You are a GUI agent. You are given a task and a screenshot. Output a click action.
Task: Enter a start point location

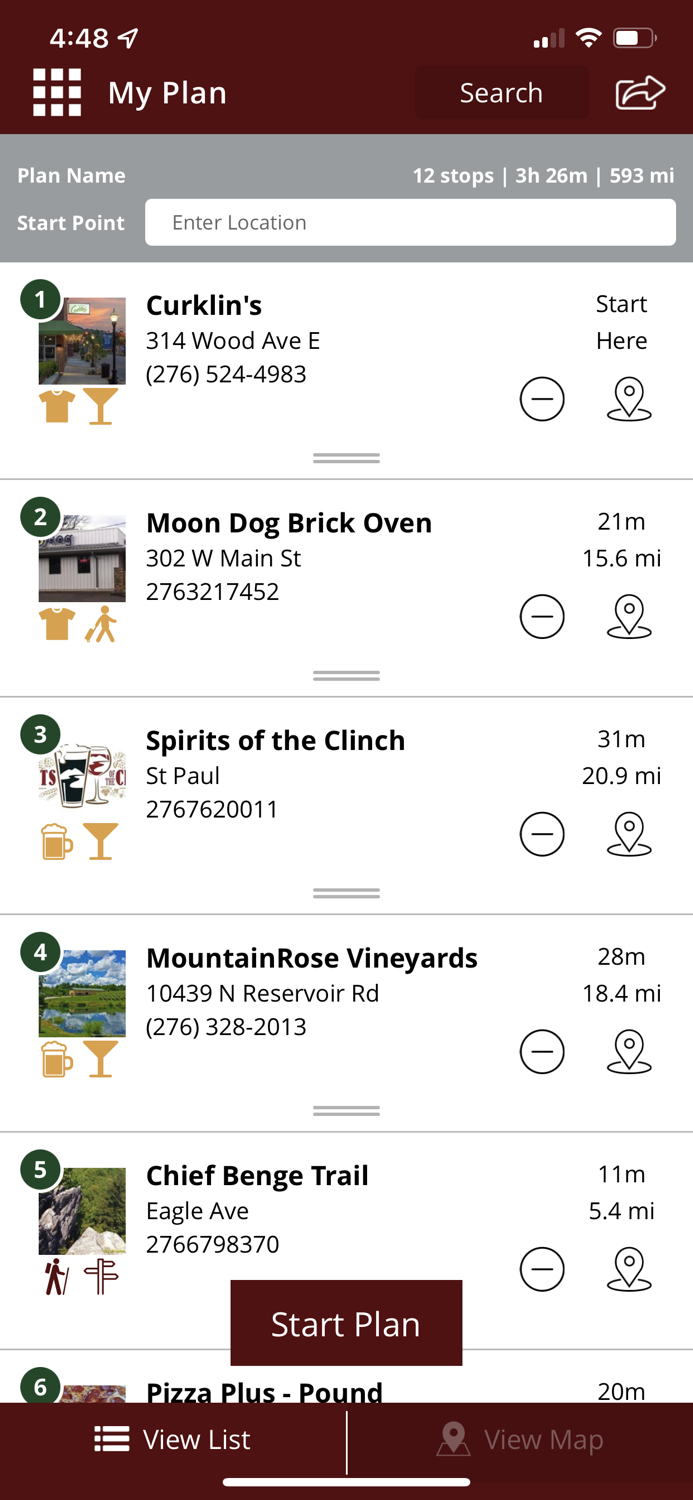410,223
